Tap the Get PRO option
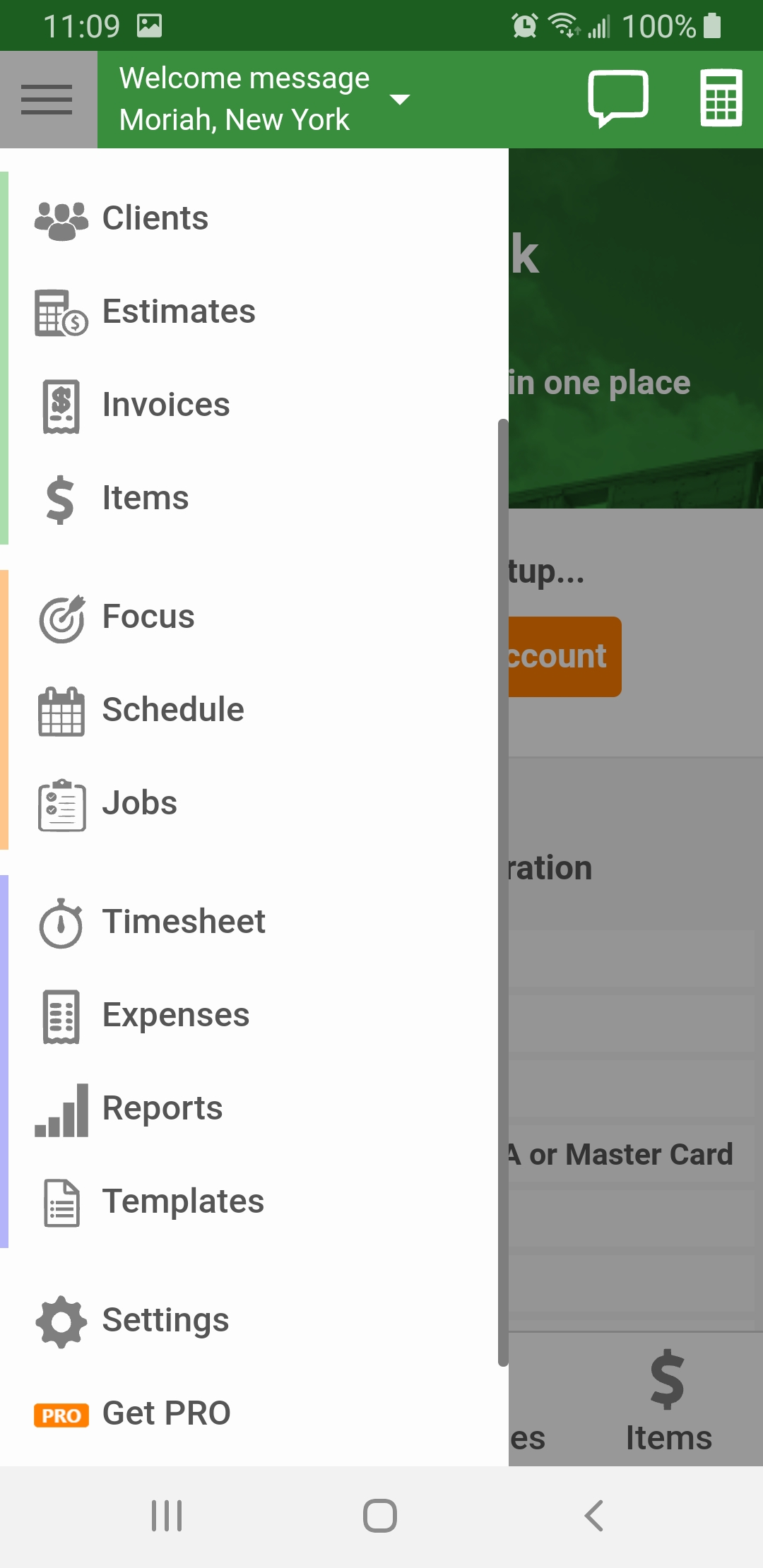The width and height of the screenshot is (763, 1568). pyautogui.click(x=166, y=1413)
